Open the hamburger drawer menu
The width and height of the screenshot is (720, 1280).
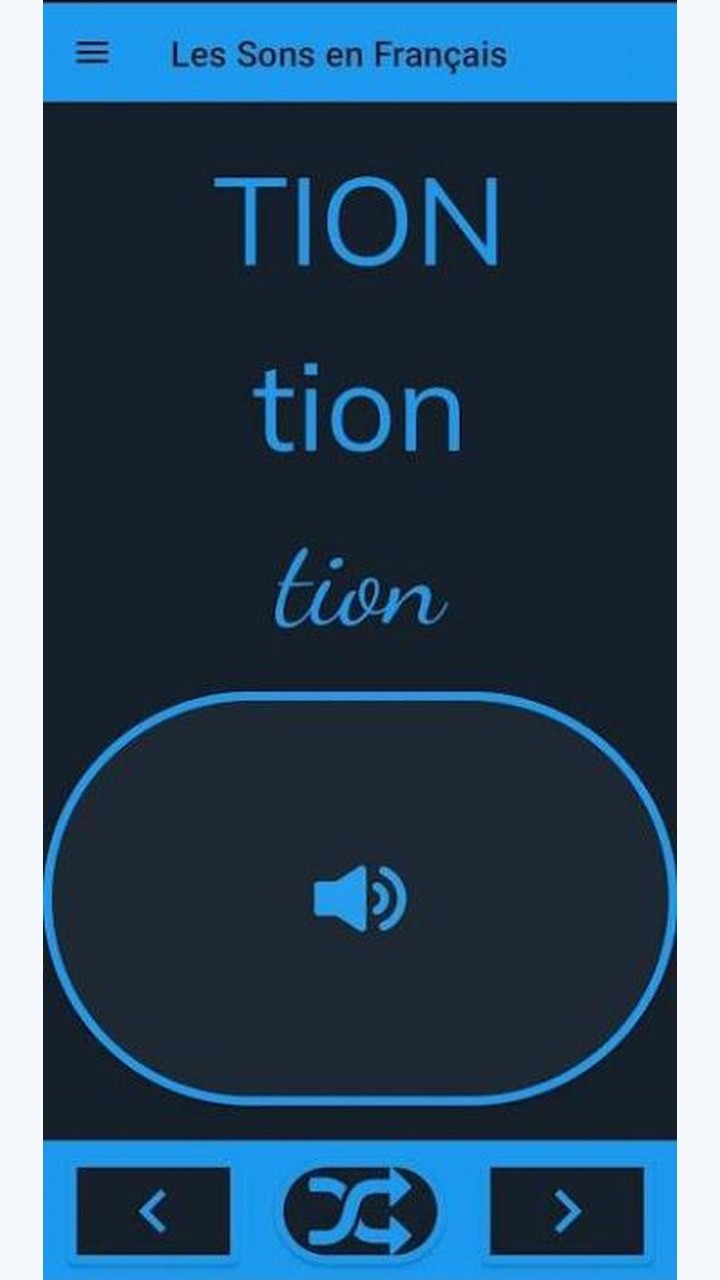point(93,53)
